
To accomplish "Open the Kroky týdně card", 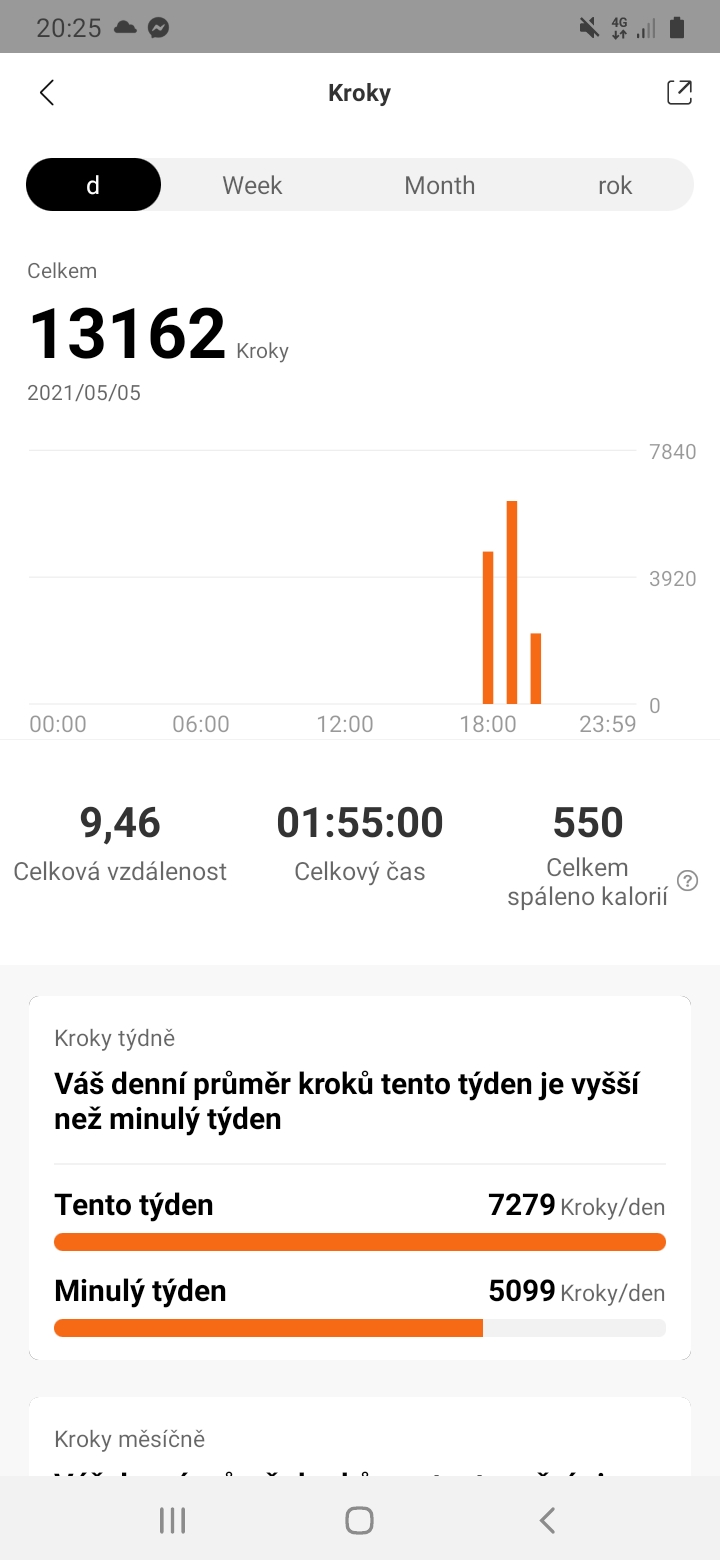I will 360,1178.
